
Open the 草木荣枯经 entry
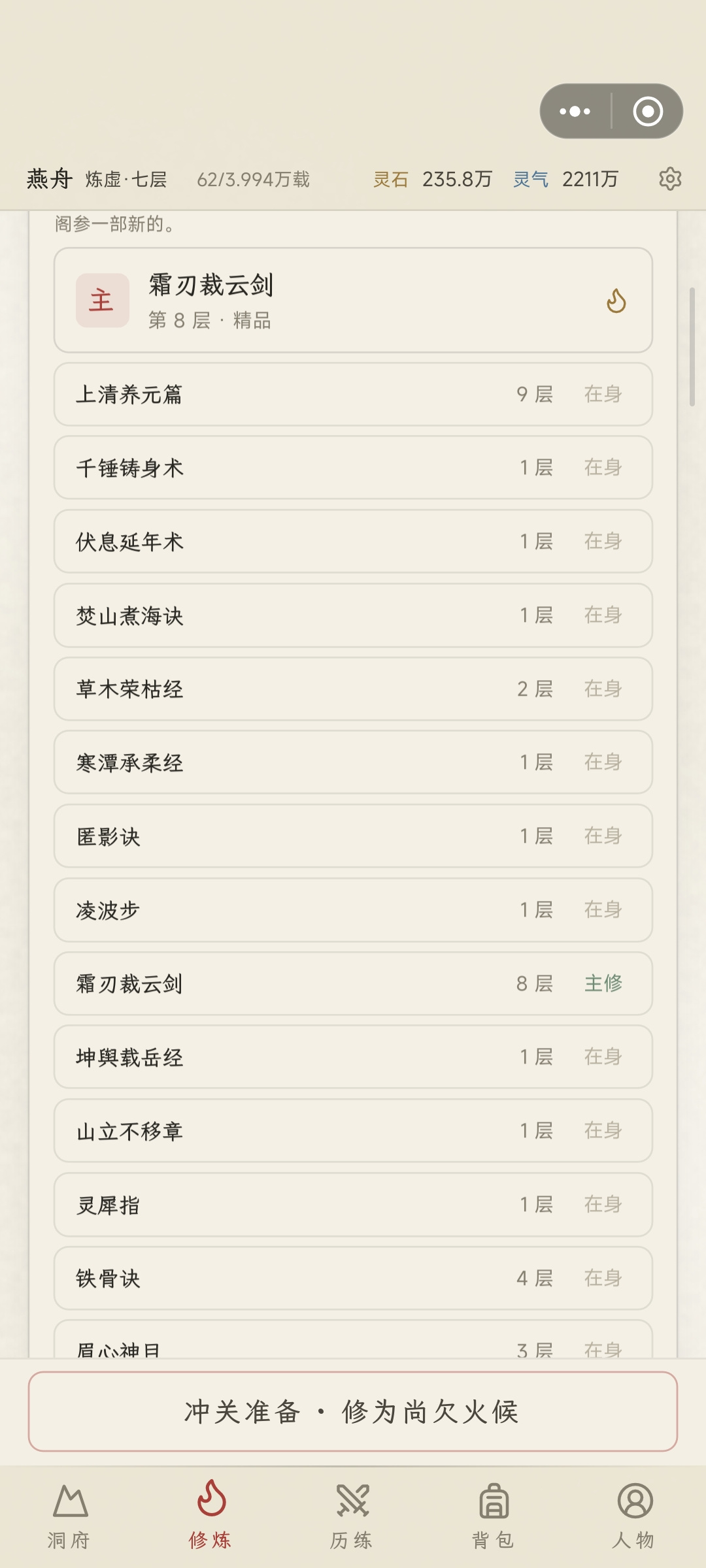[353, 689]
